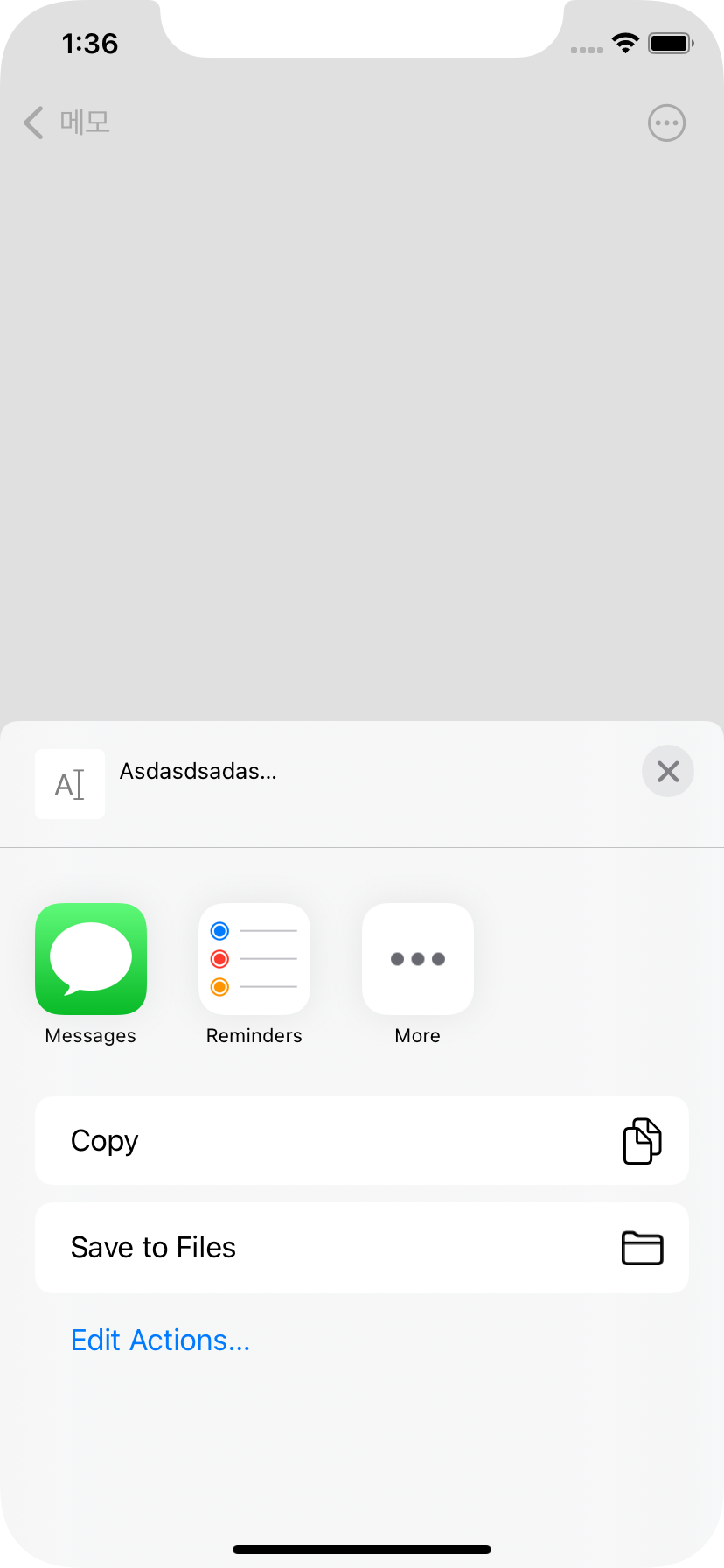
Task: Tap the battery indicator in the status bar
Action: (671, 42)
